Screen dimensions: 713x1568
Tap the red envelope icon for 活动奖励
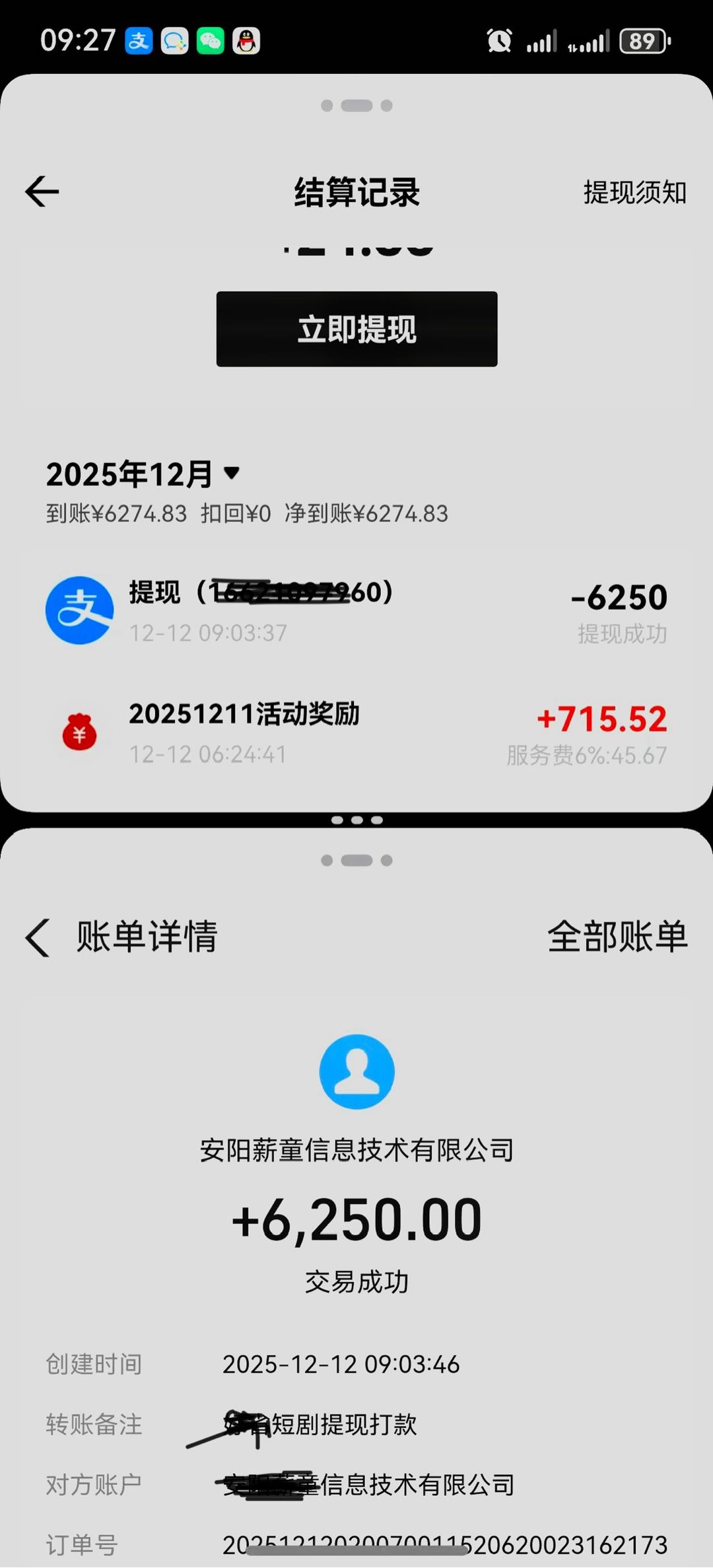(x=79, y=731)
